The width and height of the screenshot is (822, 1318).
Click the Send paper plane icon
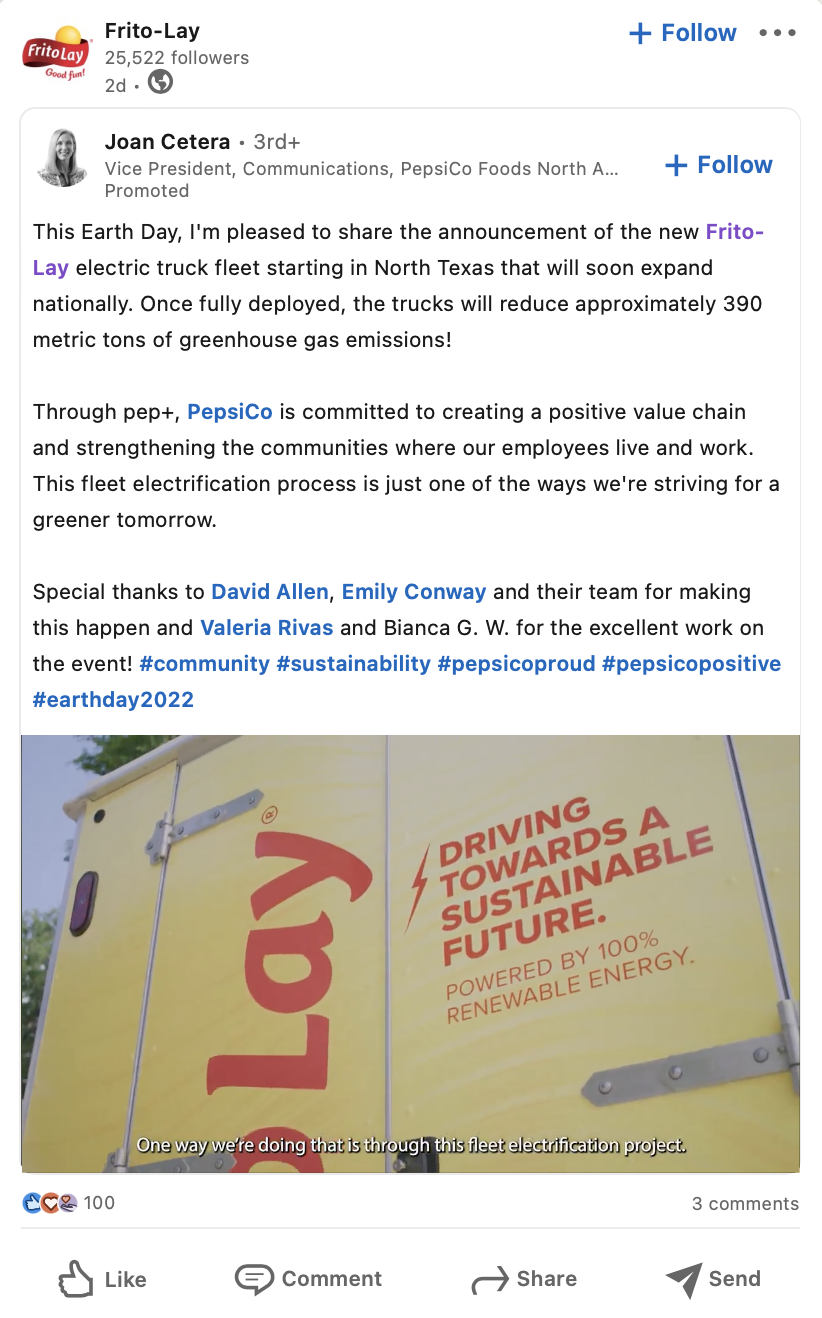pyautogui.click(x=685, y=1278)
